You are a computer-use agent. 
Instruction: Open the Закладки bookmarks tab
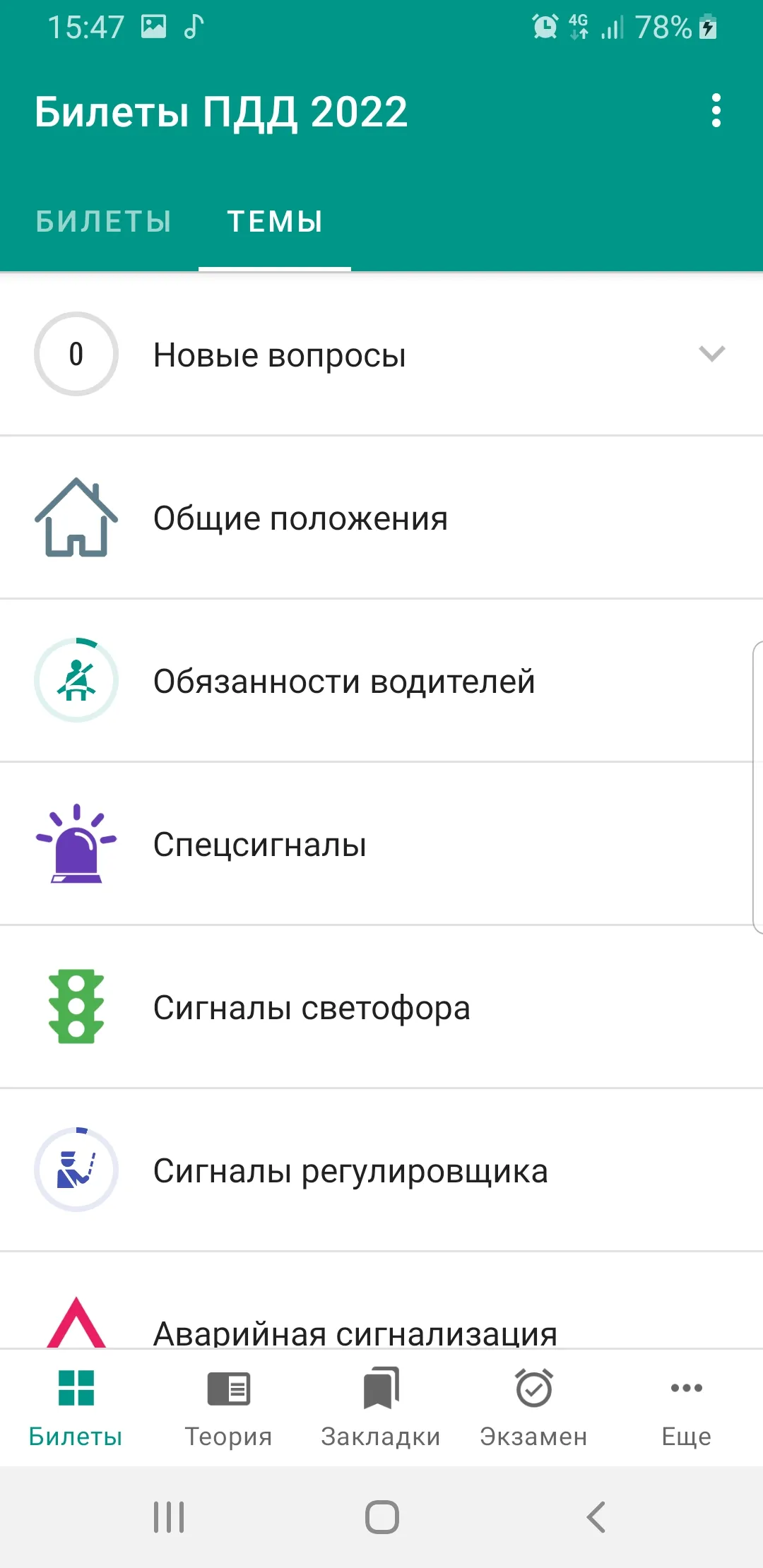pos(381,1408)
